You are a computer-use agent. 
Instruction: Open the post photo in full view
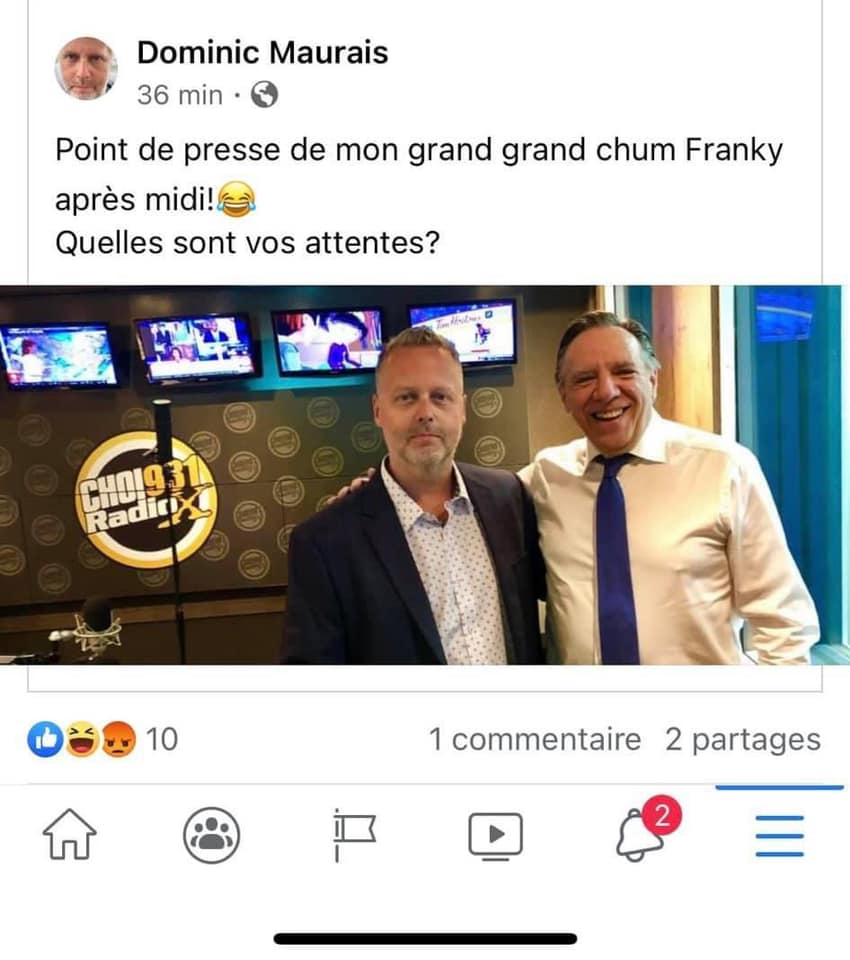click(424, 475)
